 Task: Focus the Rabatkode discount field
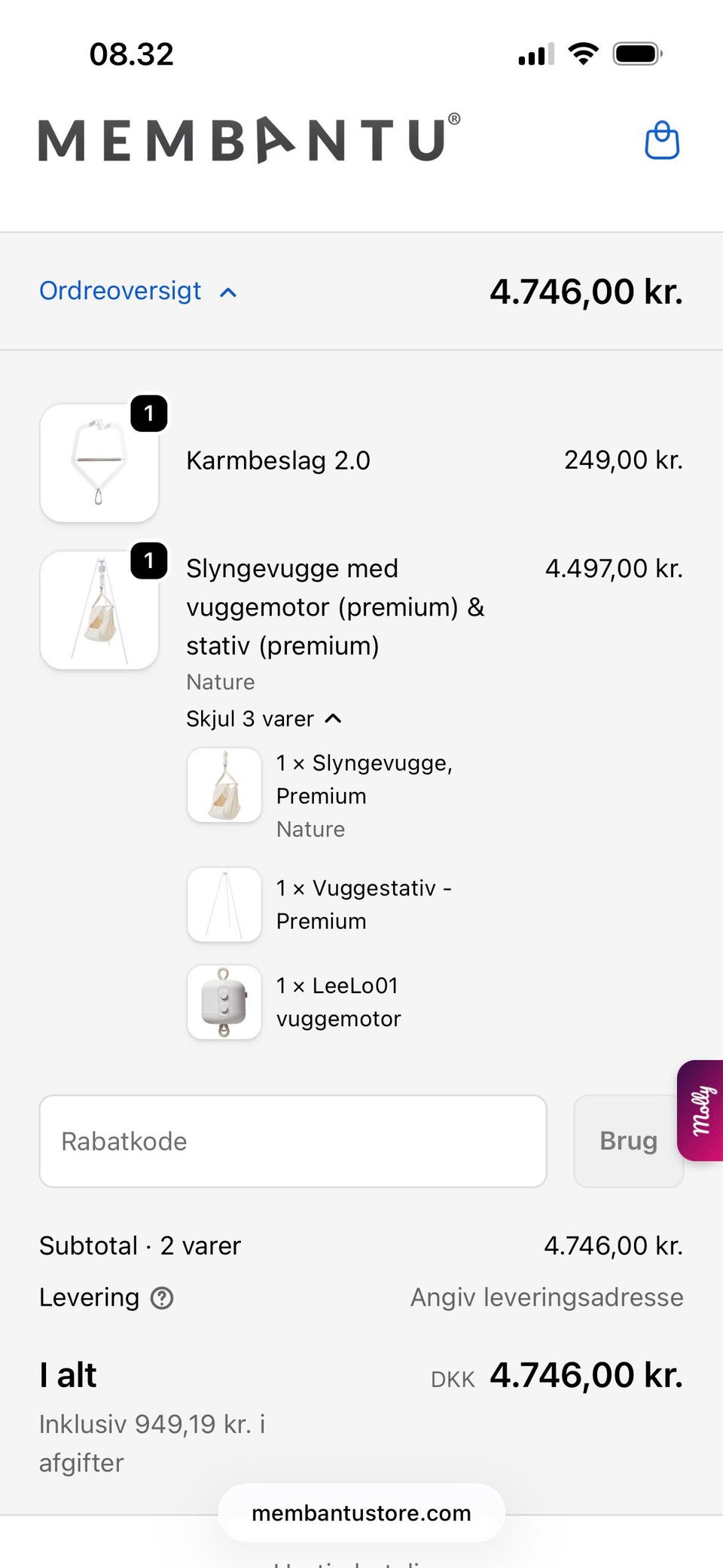(x=293, y=1141)
